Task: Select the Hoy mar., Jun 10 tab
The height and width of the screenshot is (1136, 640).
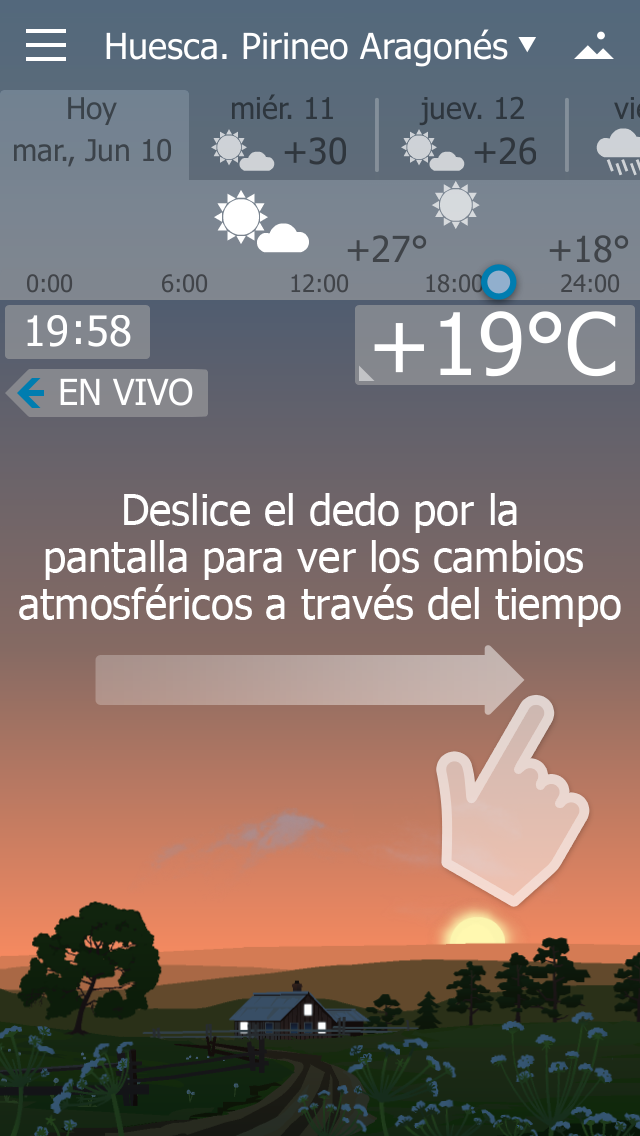Action: tap(93, 131)
